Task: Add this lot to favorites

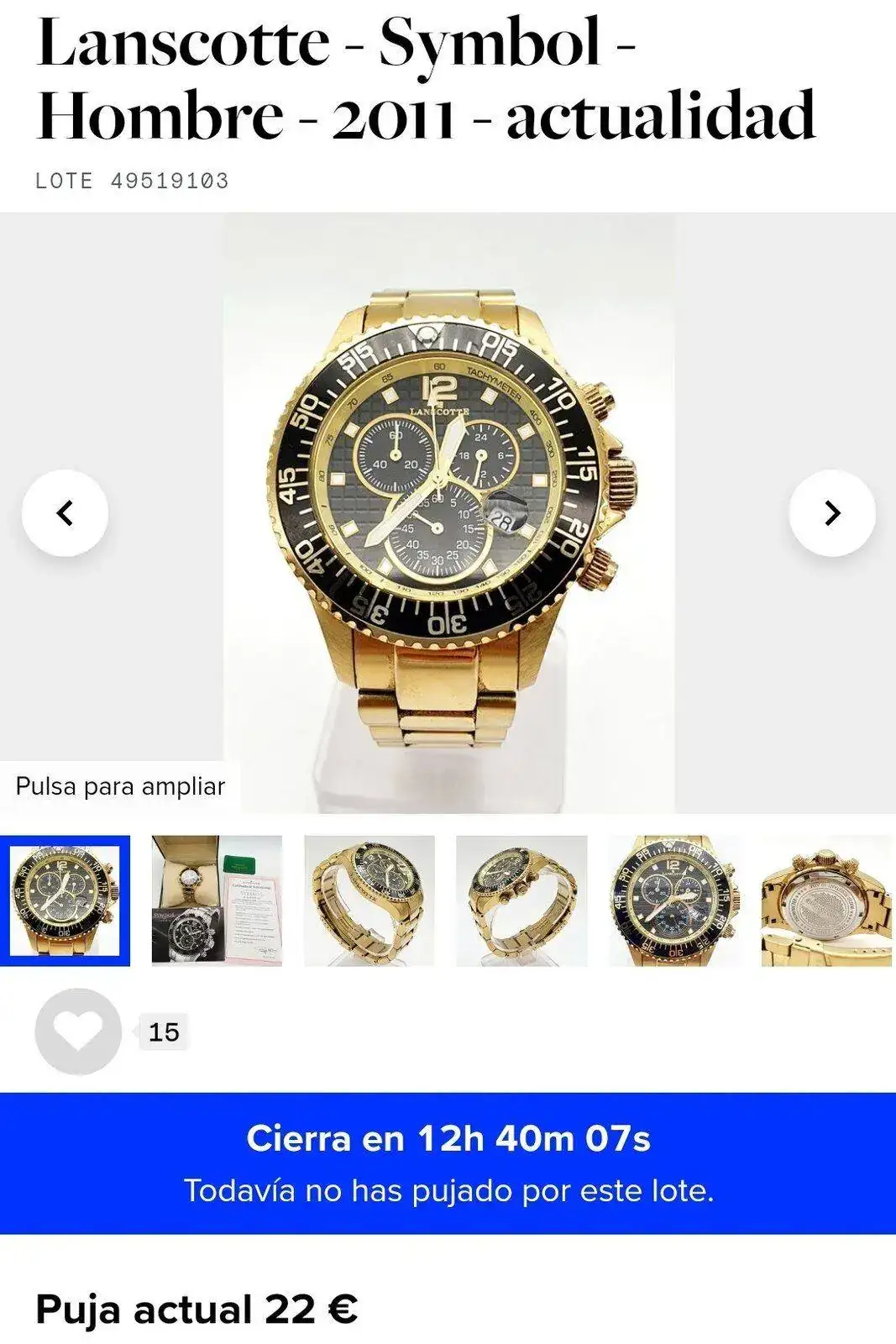Action: [78, 1032]
